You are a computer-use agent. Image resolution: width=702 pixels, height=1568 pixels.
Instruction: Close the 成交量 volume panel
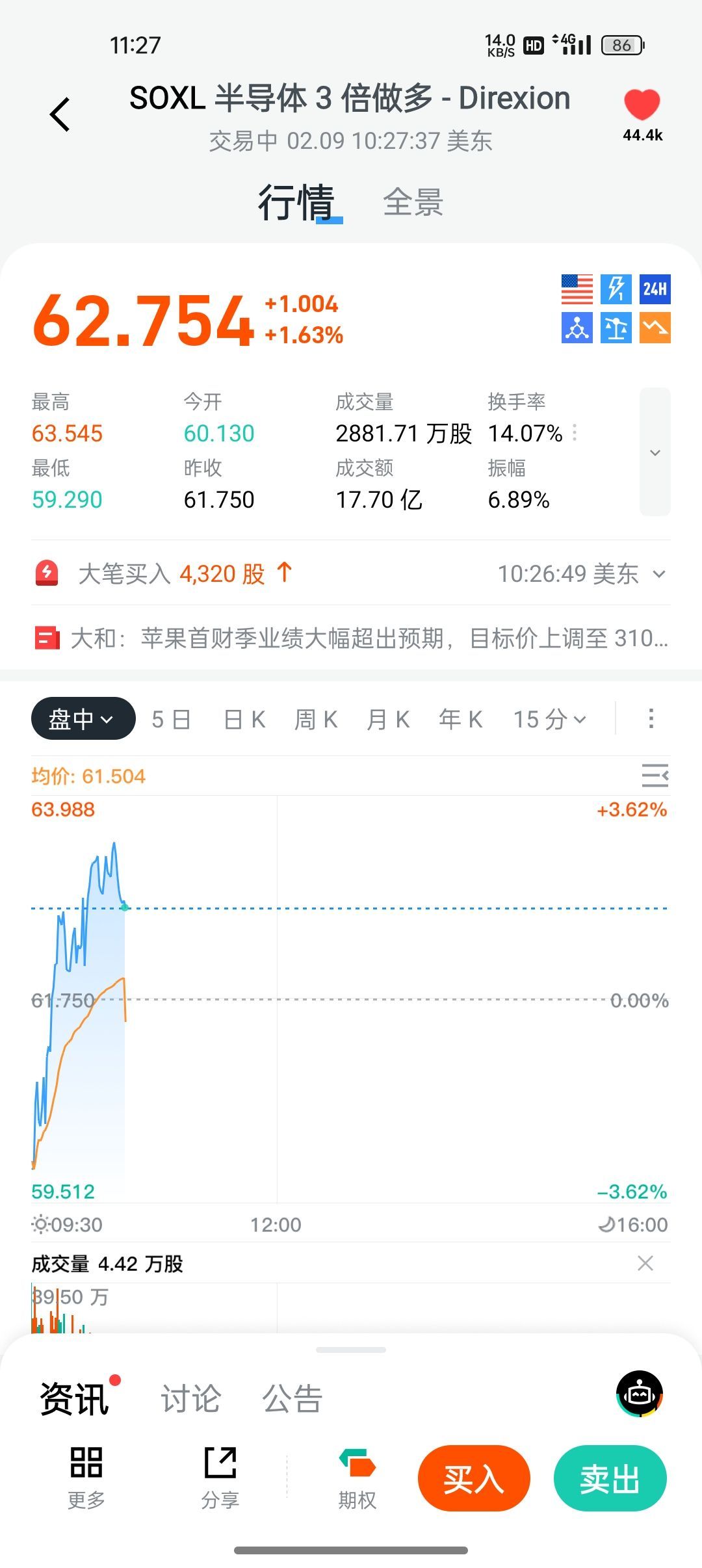645,1263
